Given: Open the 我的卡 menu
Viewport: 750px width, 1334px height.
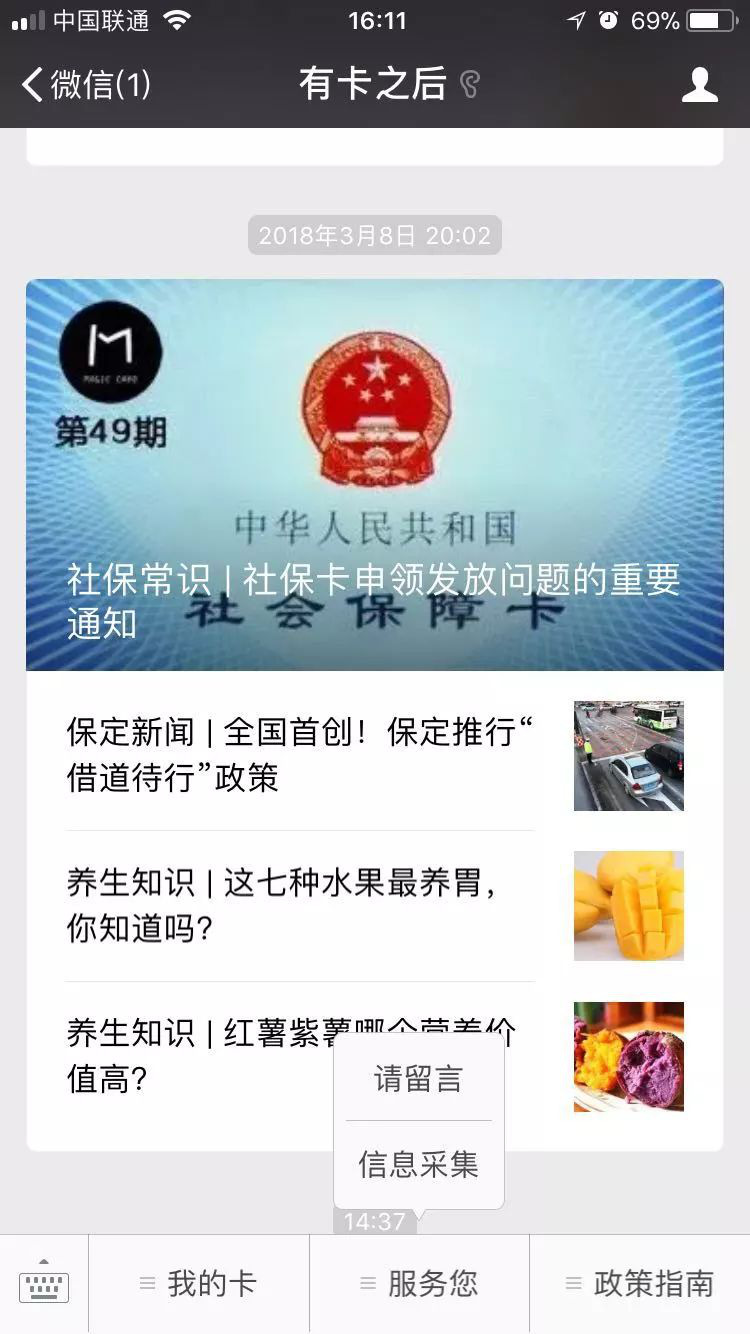Looking at the screenshot, I should [199, 1284].
